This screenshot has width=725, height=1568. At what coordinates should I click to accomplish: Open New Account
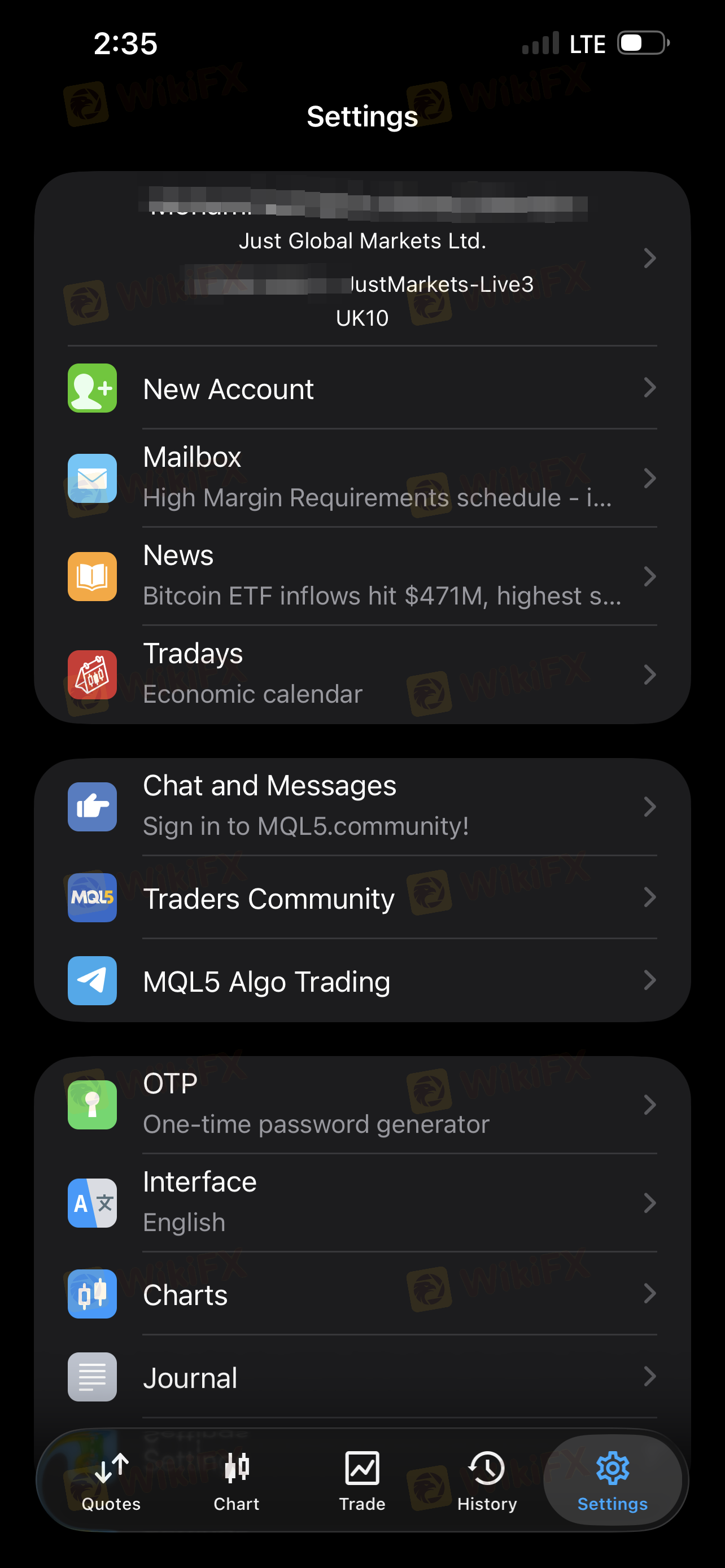click(x=362, y=388)
